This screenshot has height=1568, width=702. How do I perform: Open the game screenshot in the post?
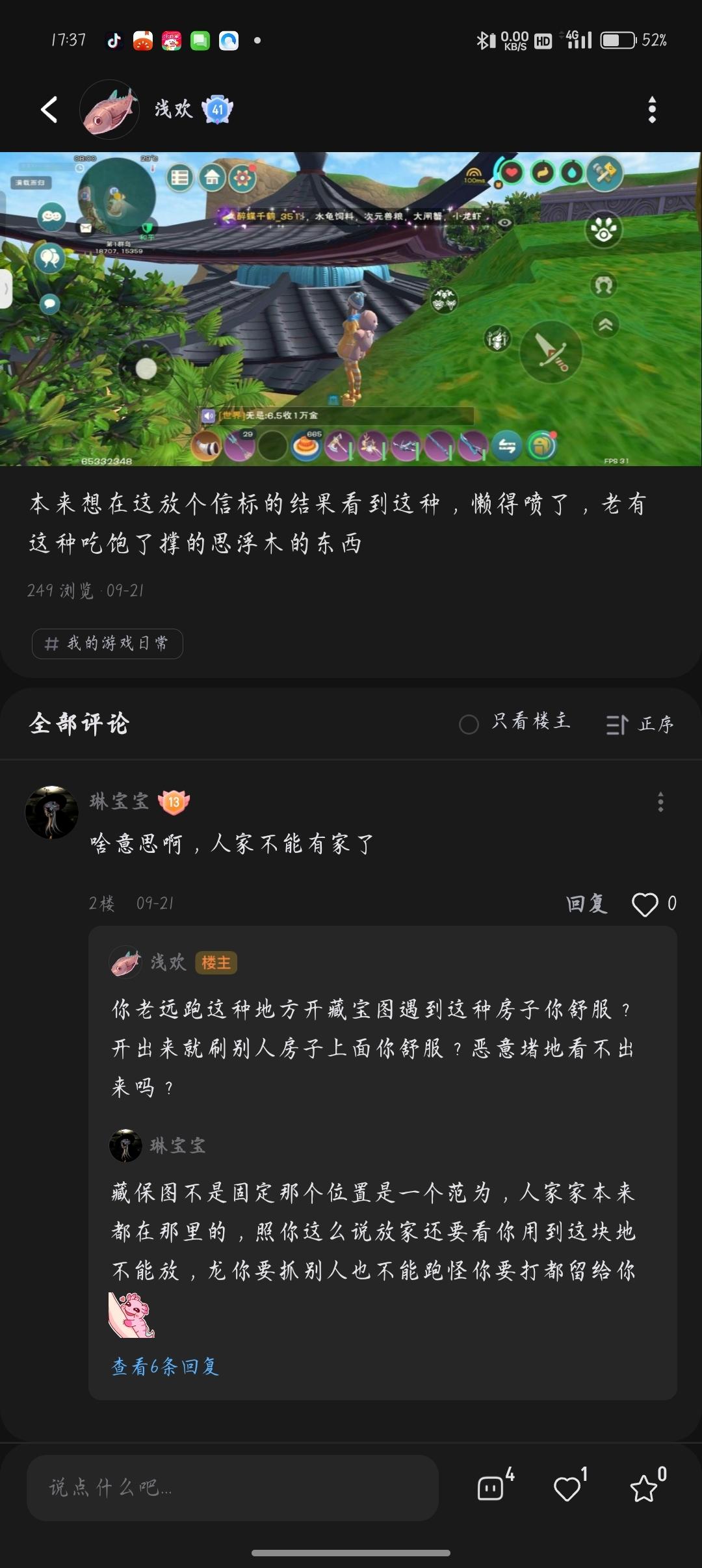351,309
